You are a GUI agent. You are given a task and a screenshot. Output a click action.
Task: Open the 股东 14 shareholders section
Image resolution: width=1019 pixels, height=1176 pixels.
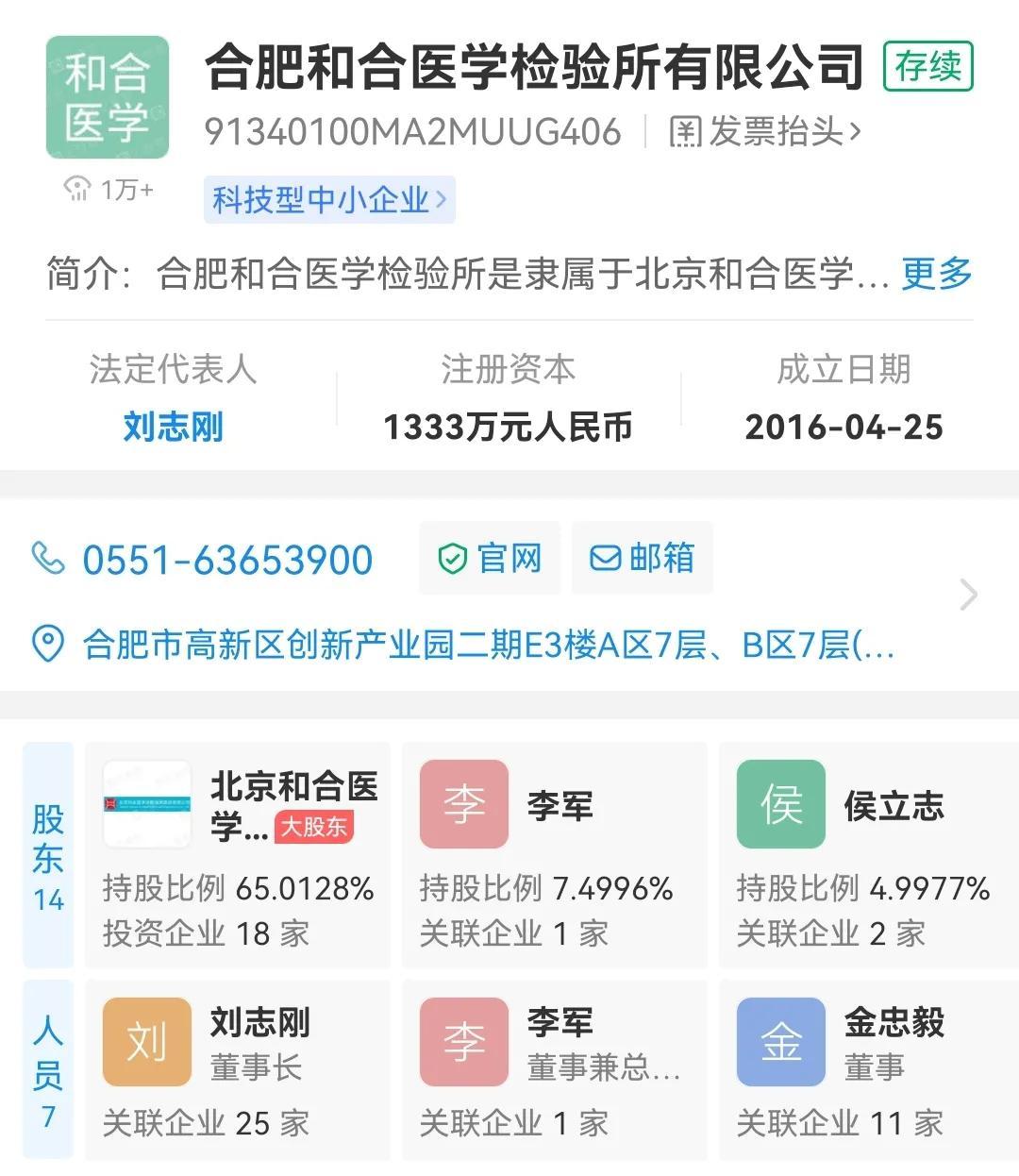click(48, 855)
